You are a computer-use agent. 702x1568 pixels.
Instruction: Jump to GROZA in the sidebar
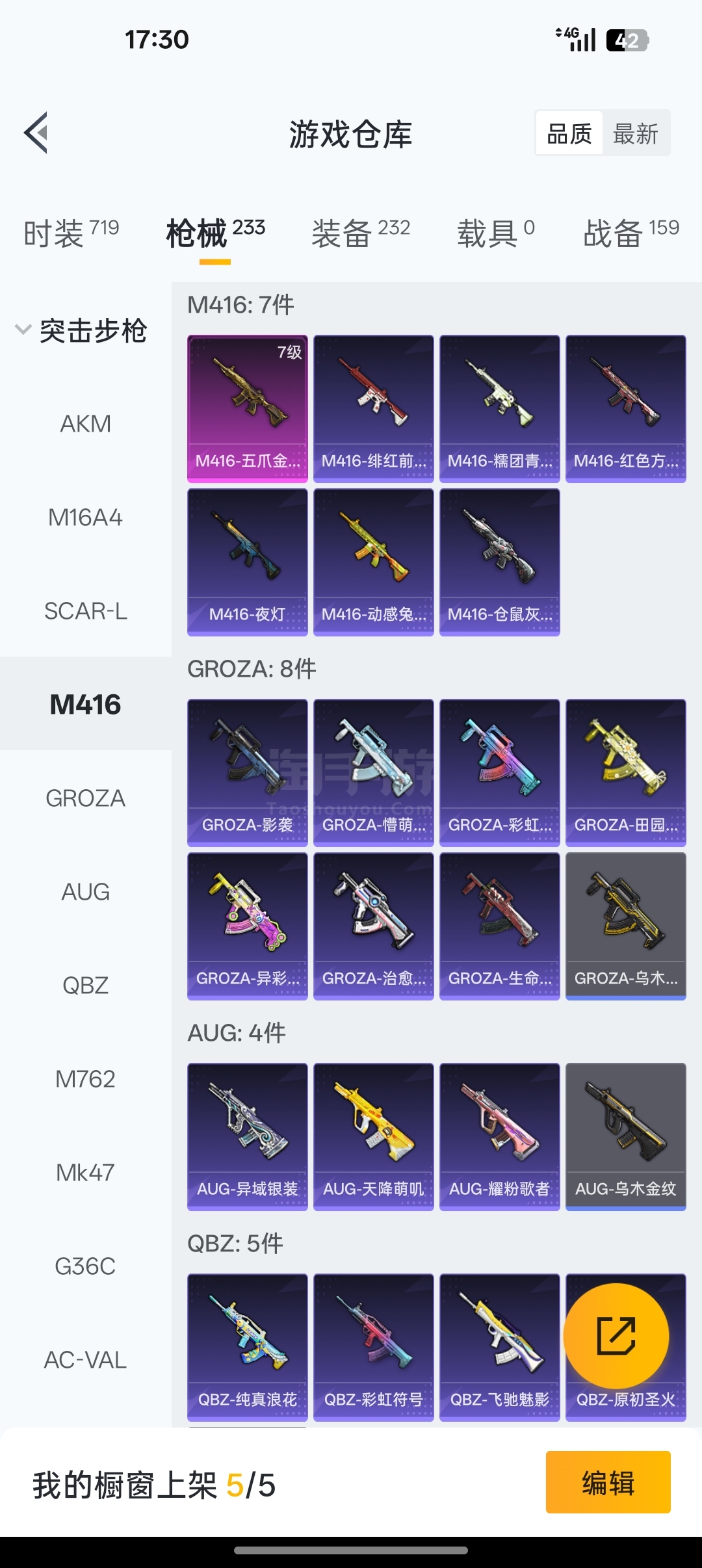[85, 798]
